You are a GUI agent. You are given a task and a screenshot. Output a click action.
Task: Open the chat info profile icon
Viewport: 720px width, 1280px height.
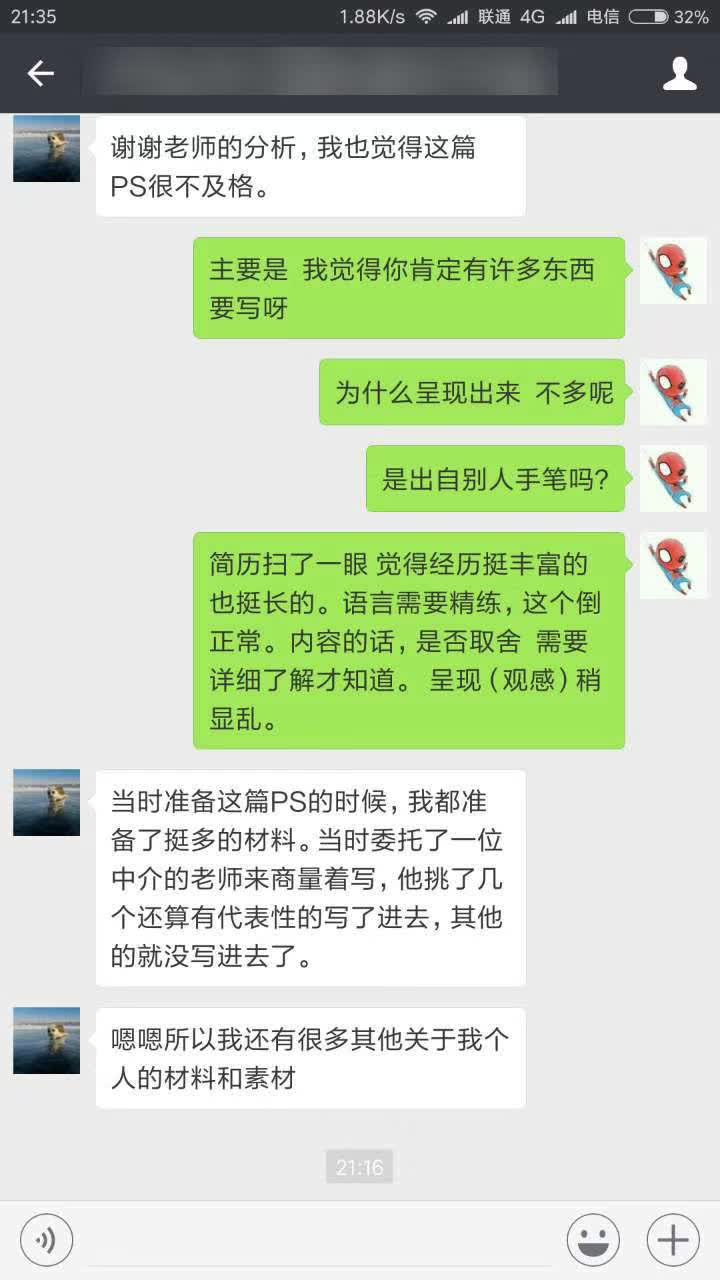(680, 73)
